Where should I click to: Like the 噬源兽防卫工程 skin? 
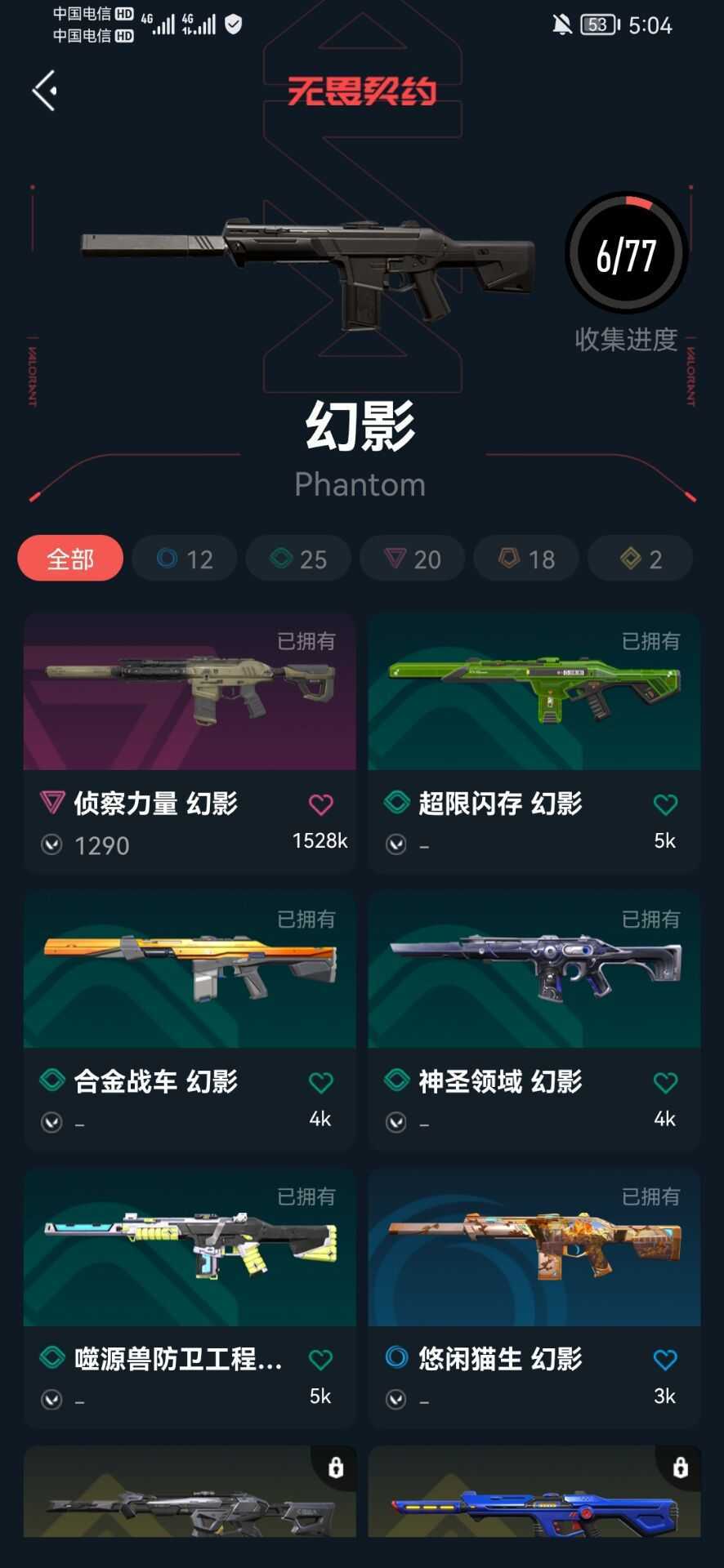(321, 1360)
